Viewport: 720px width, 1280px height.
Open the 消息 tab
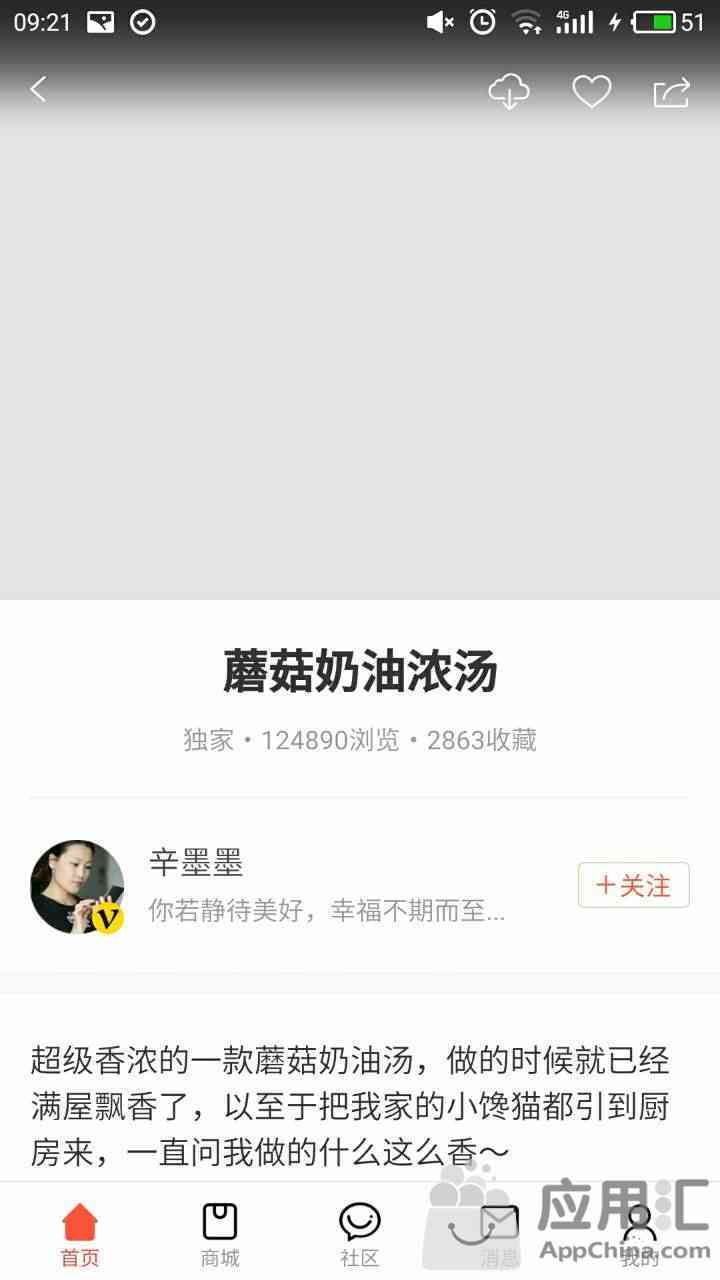tap(500, 1233)
